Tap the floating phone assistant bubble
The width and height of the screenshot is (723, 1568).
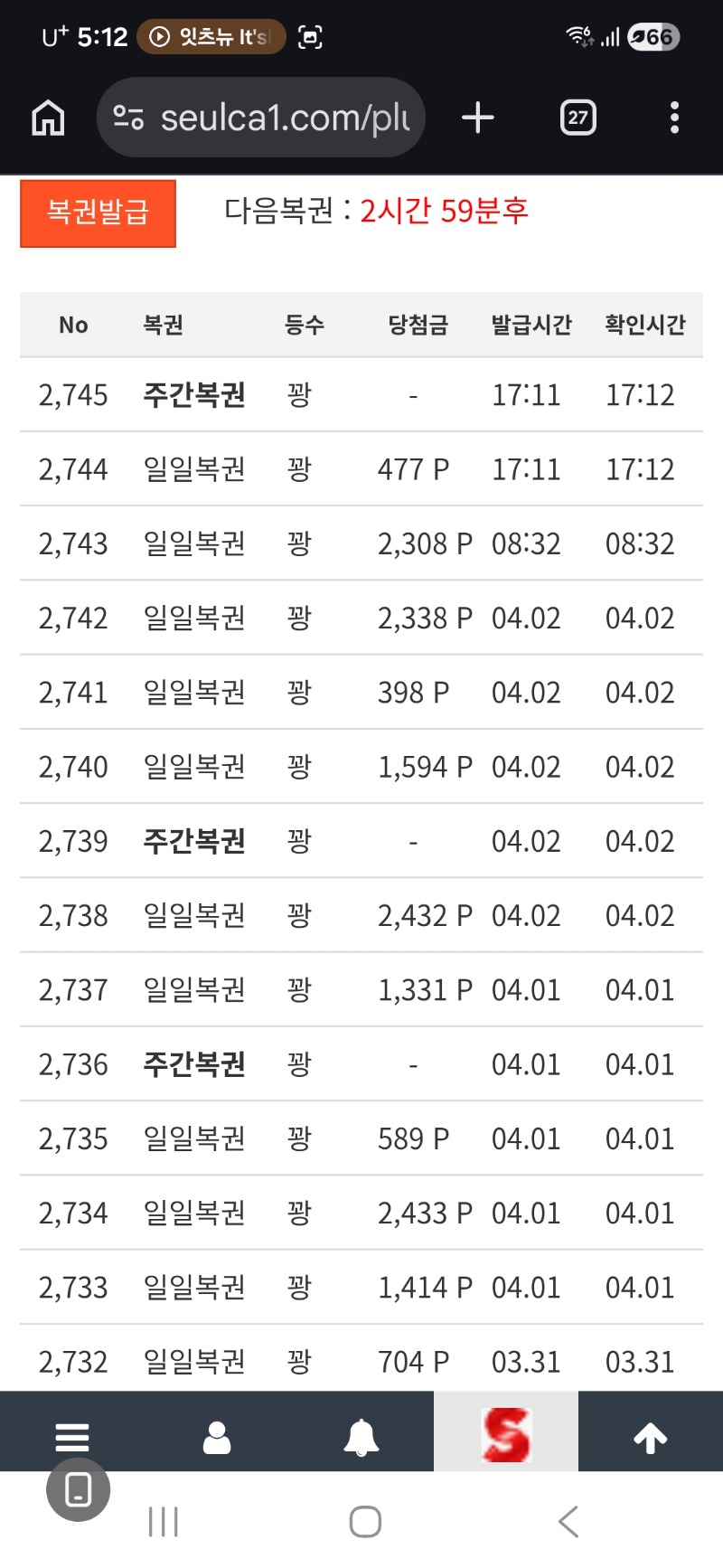tap(78, 1489)
